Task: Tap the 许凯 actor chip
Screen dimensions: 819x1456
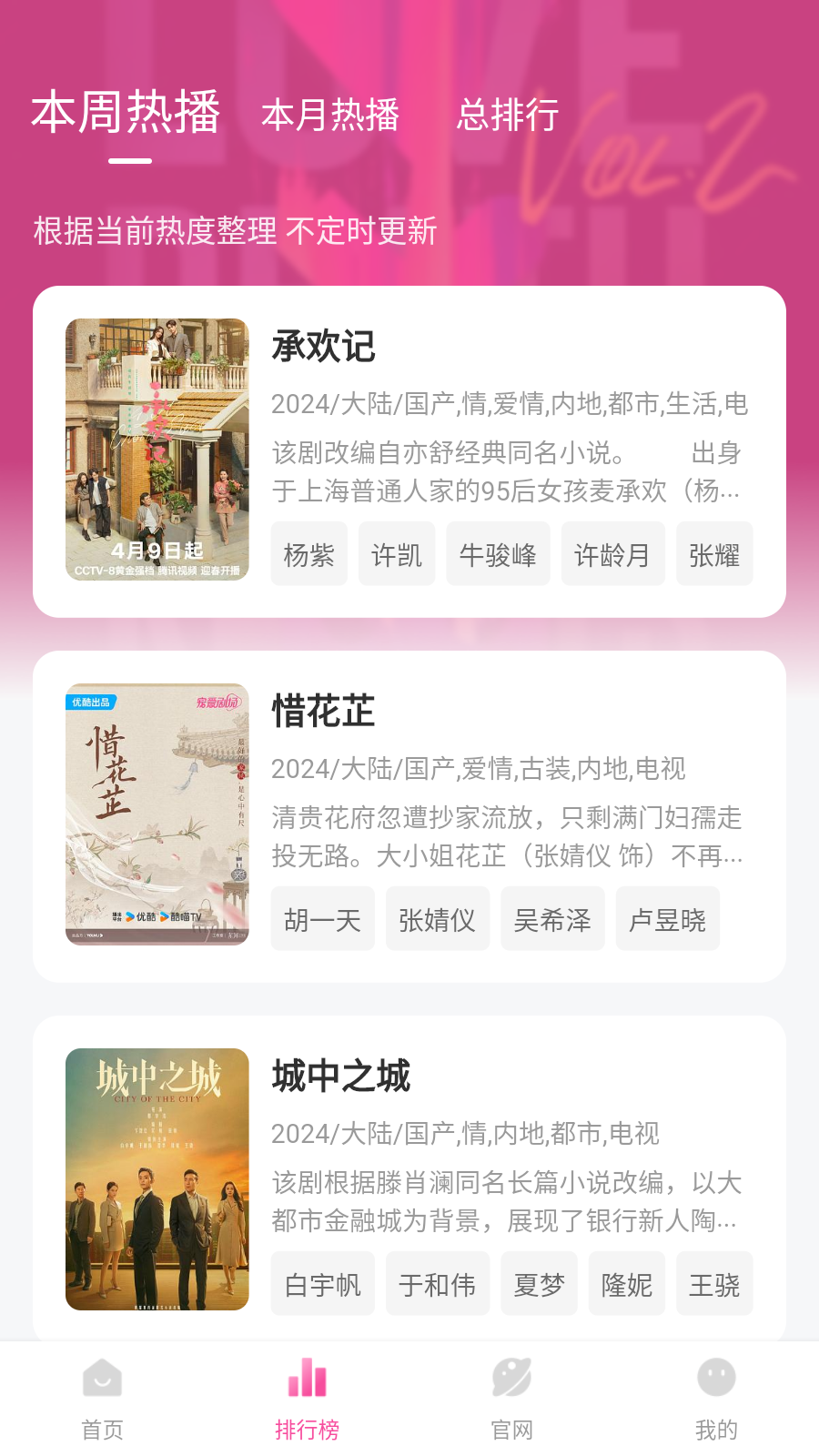Action: 397,554
